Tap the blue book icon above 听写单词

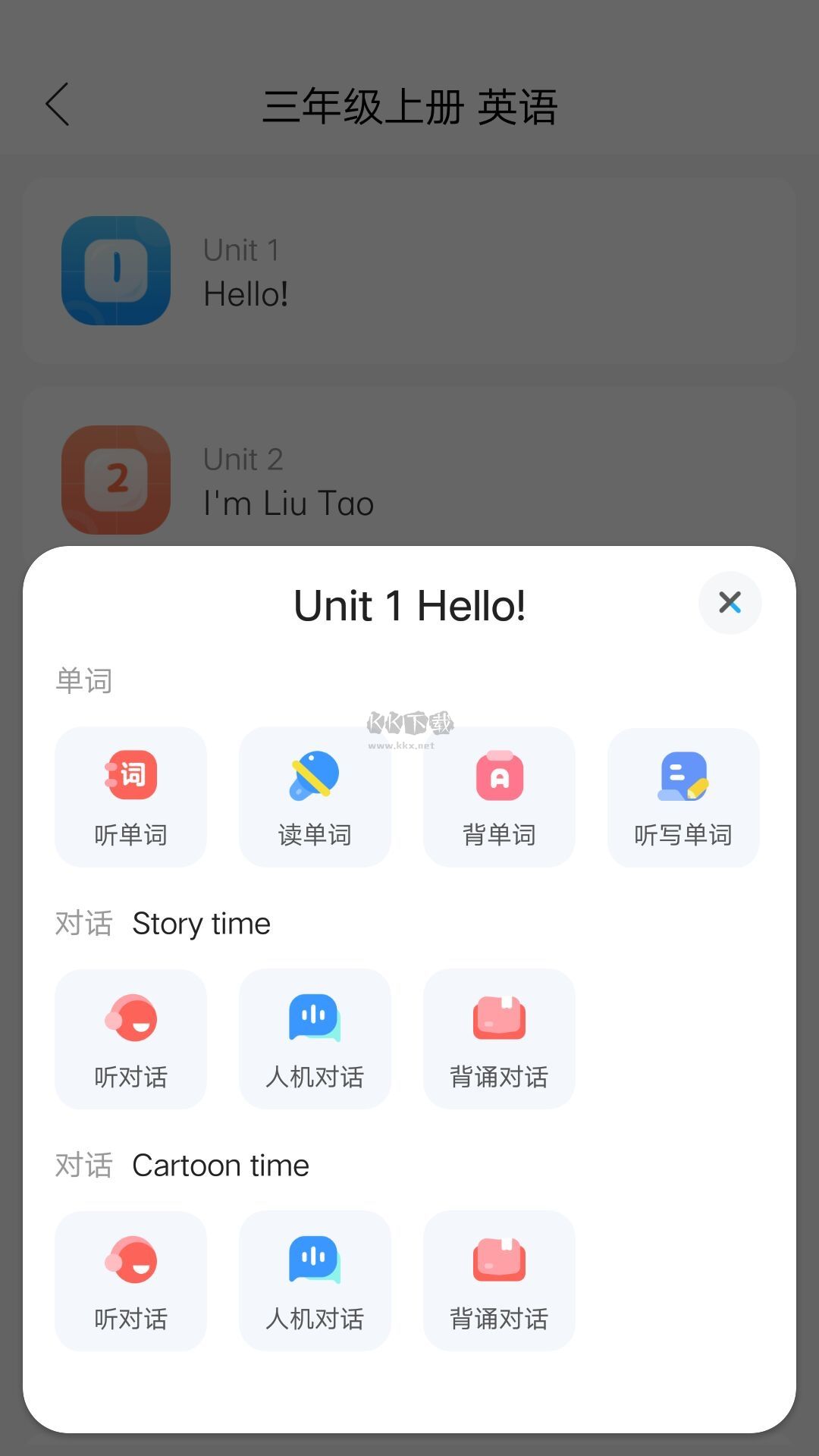tap(682, 775)
